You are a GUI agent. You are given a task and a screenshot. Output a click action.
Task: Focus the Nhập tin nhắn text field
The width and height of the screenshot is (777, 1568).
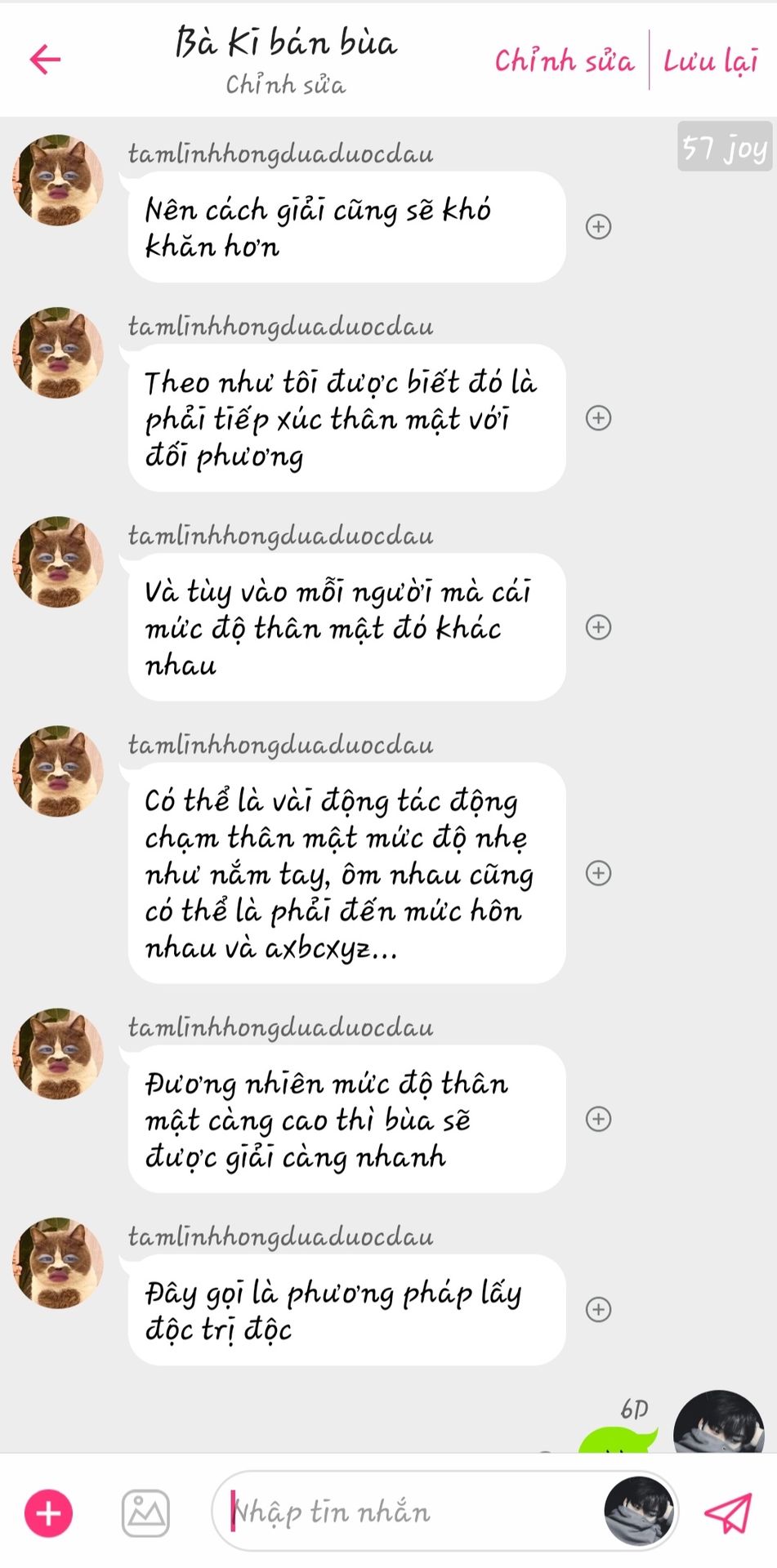tap(409, 1512)
